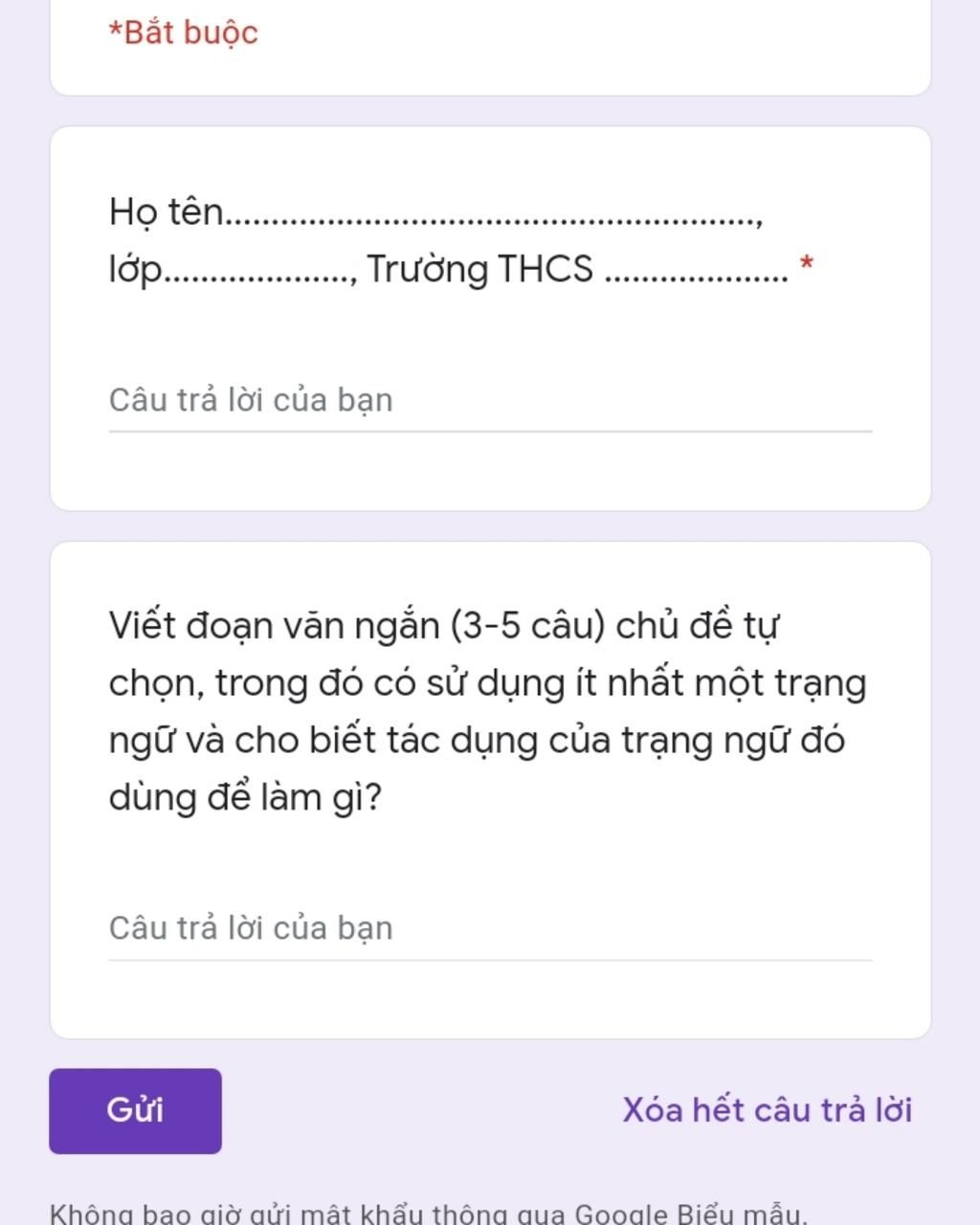The height and width of the screenshot is (1225, 980).
Task: Click the clear responses purple link text
Action: pos(766,1110)
